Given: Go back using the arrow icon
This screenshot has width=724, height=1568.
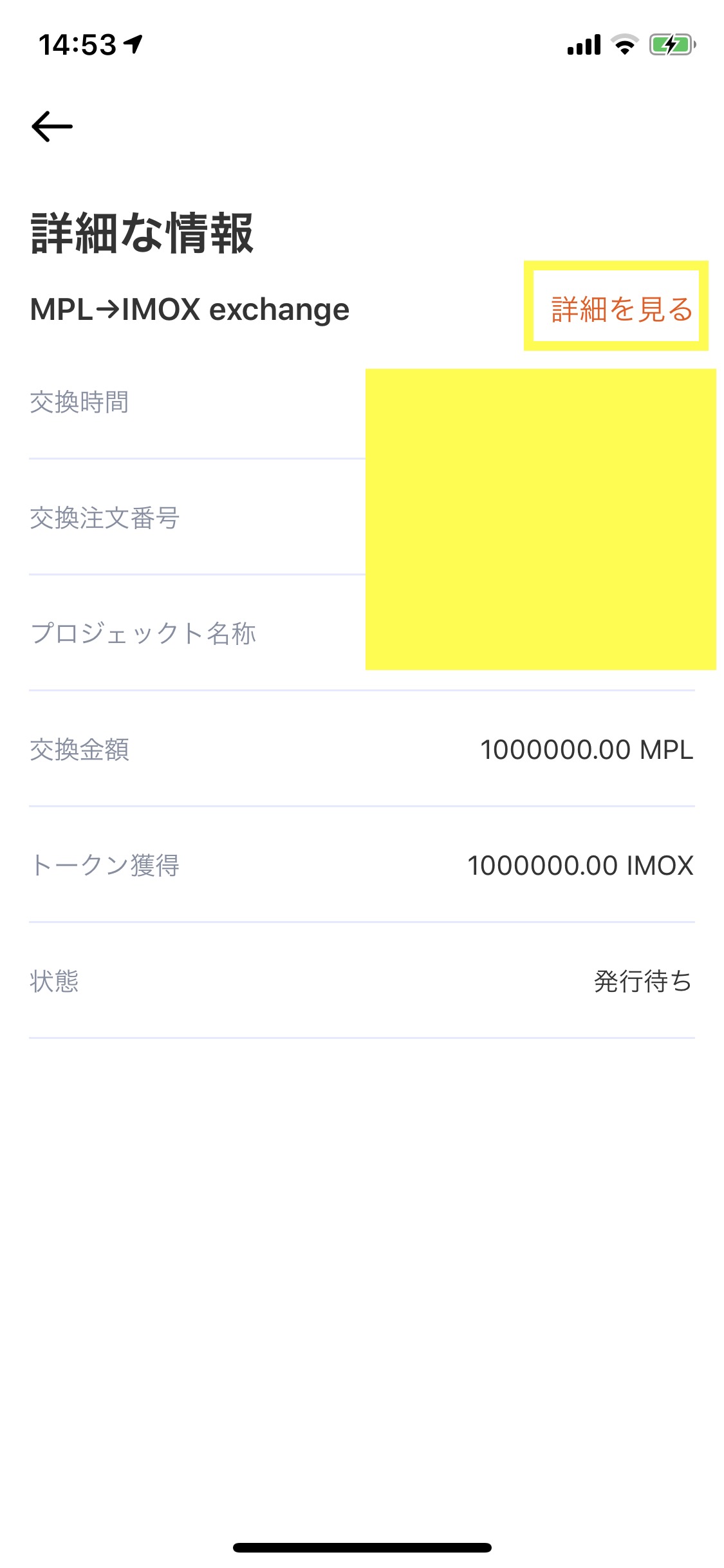Looking at the screenshot, I should point(52,126).
